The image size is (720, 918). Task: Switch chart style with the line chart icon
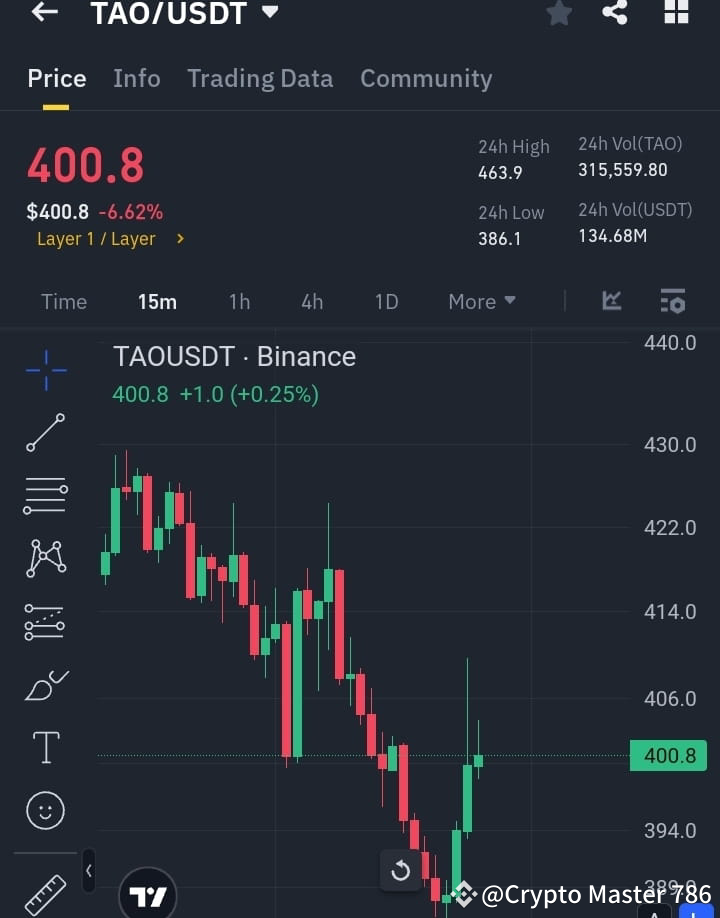(x=610, y=301)
